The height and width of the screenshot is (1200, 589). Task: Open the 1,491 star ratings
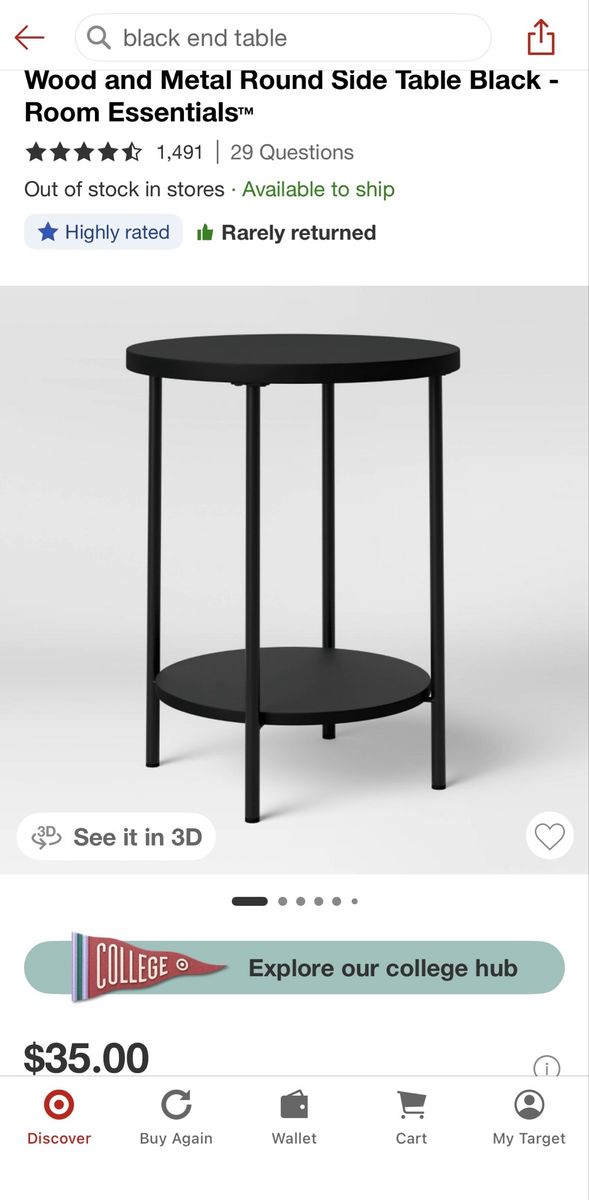pyautogui.click(x=114, y=152)
